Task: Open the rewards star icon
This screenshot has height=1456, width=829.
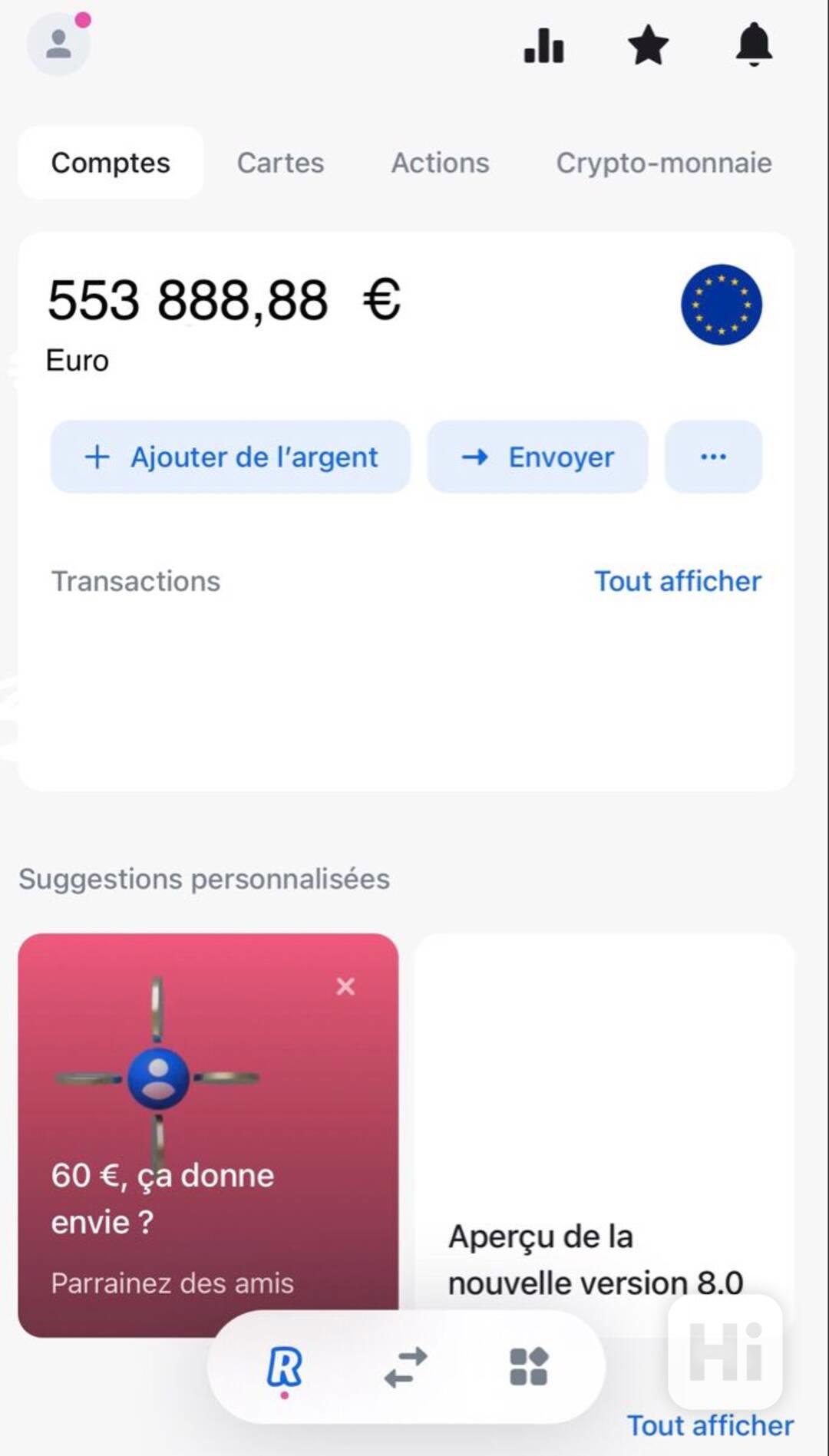Action: coord(648,45)
